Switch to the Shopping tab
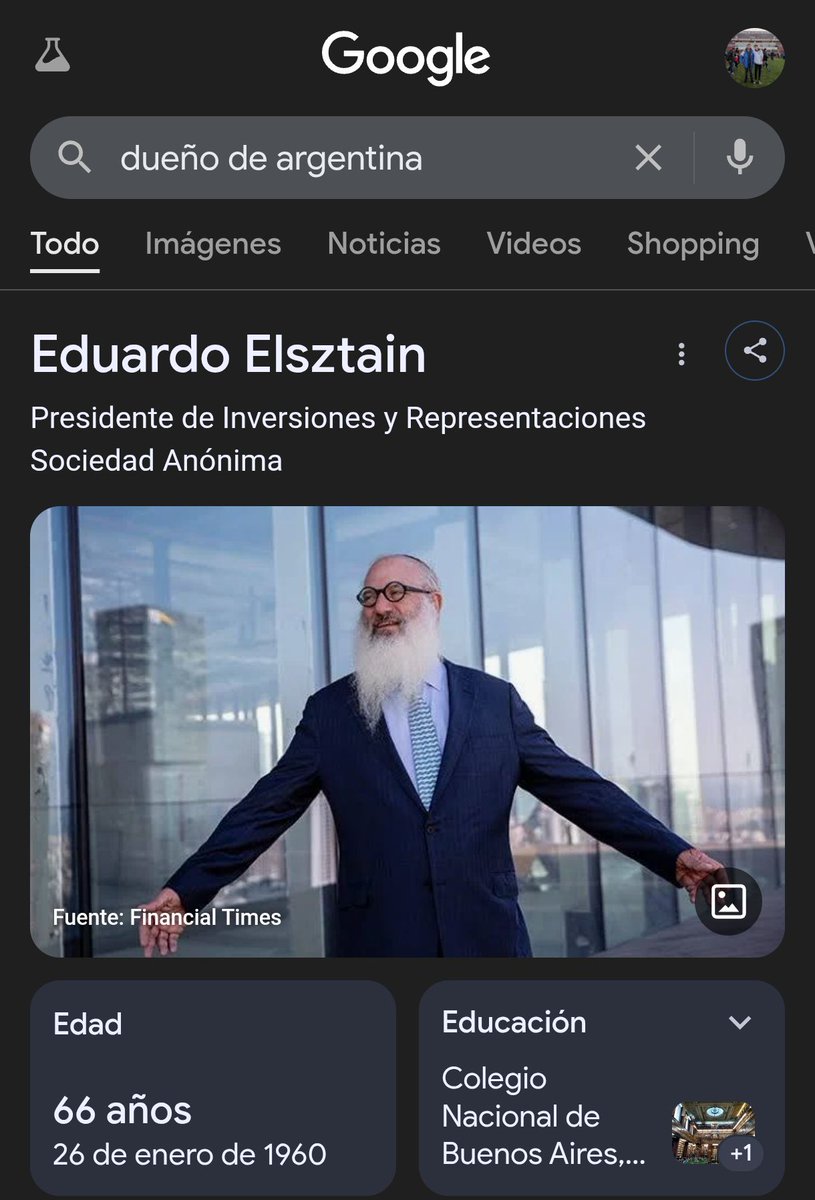The height and width of the screenshot is (1200, 815). [692, 244]
